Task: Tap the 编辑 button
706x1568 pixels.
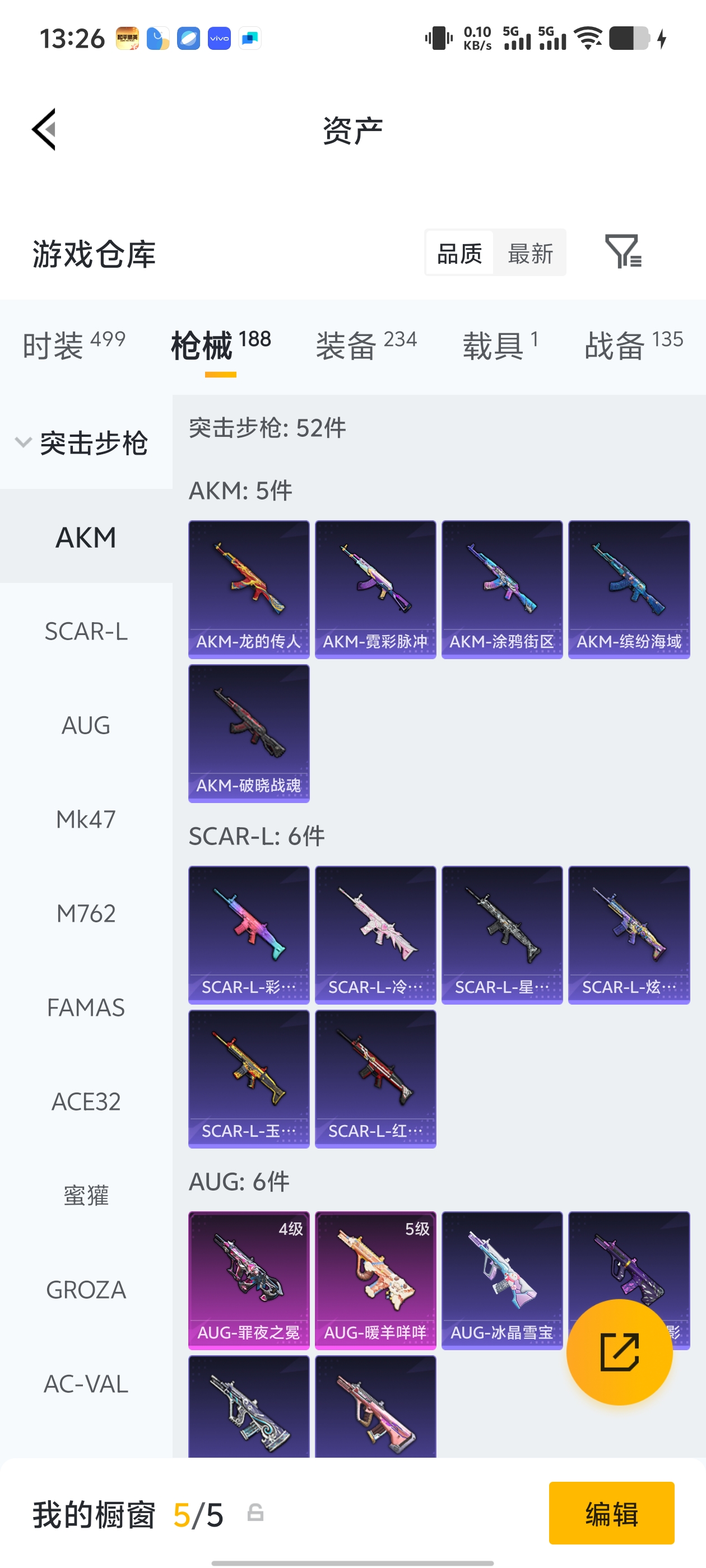Action: point(611,1514)
